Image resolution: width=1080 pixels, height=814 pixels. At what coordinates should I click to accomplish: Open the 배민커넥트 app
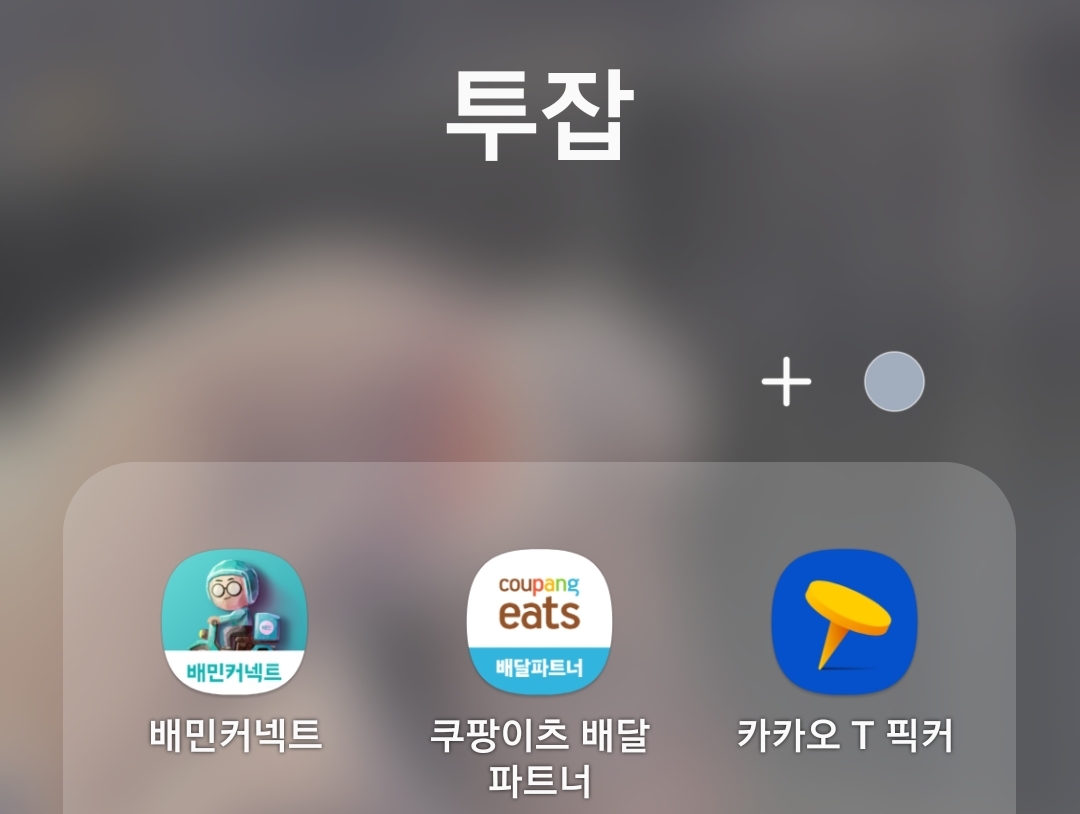pos(234,622)
